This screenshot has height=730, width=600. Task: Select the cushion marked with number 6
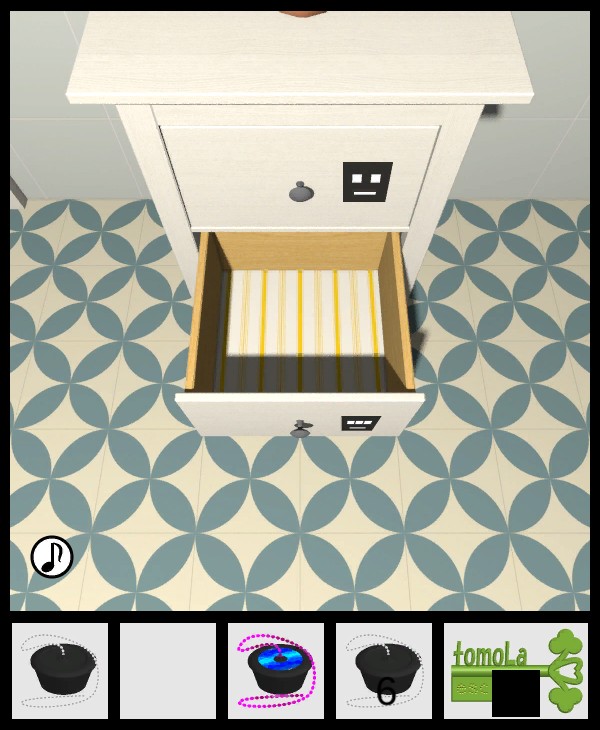[x=384, y=671]
